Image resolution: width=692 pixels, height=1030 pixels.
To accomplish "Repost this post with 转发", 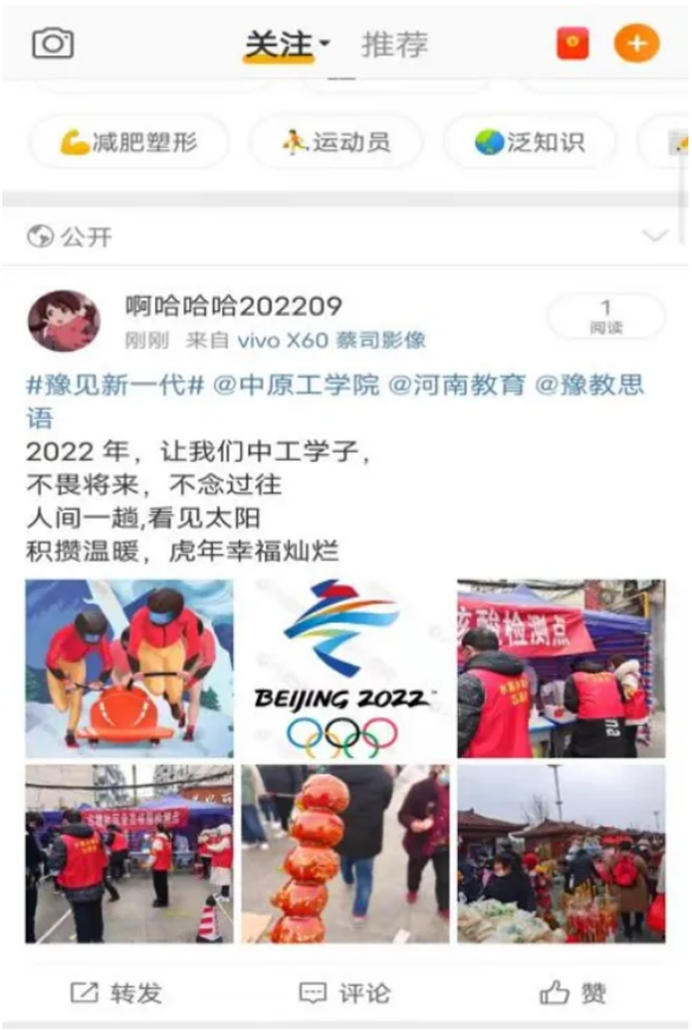I will [116, 992].
